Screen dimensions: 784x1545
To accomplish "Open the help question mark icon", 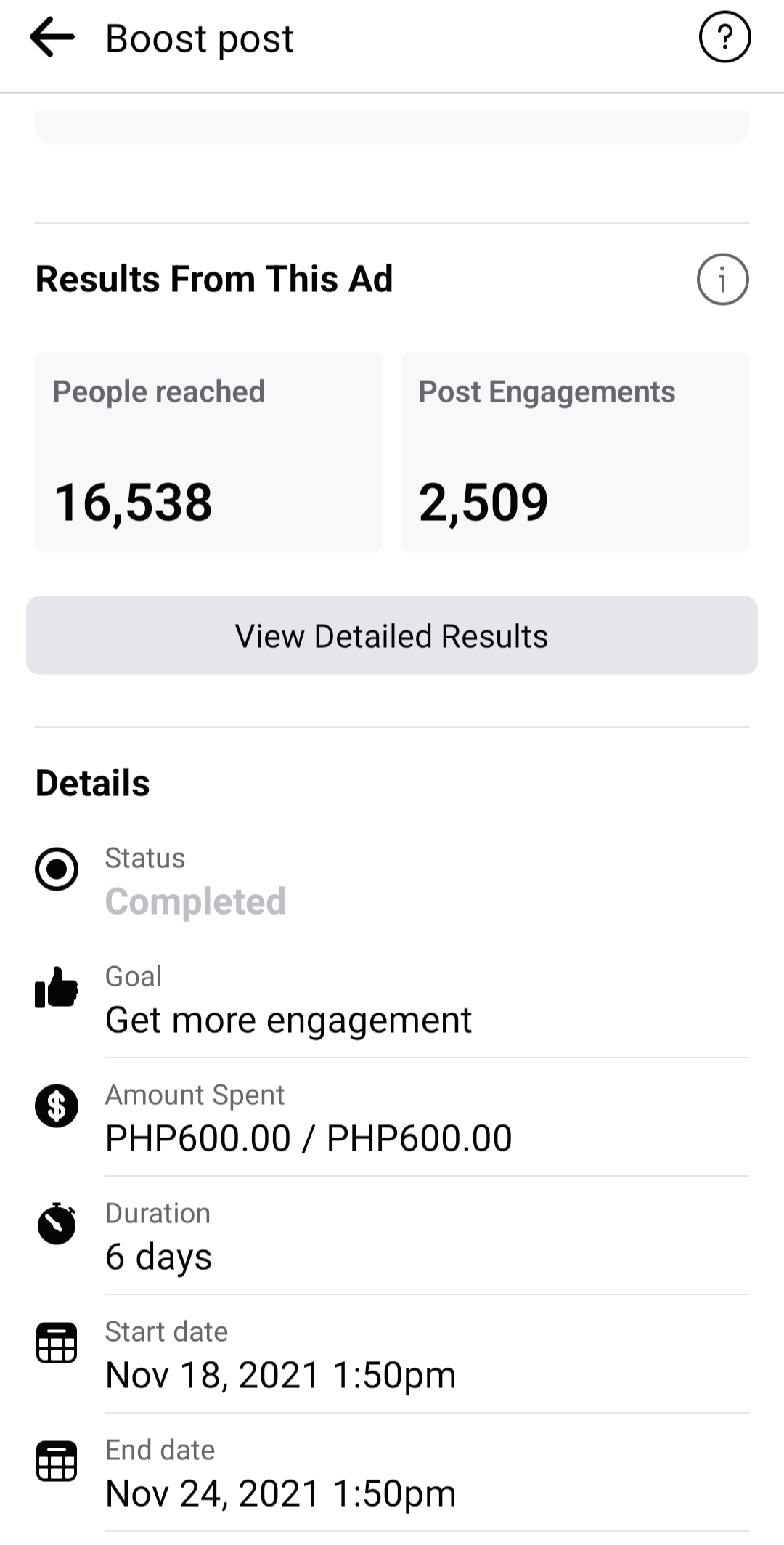I will point(724,37).
